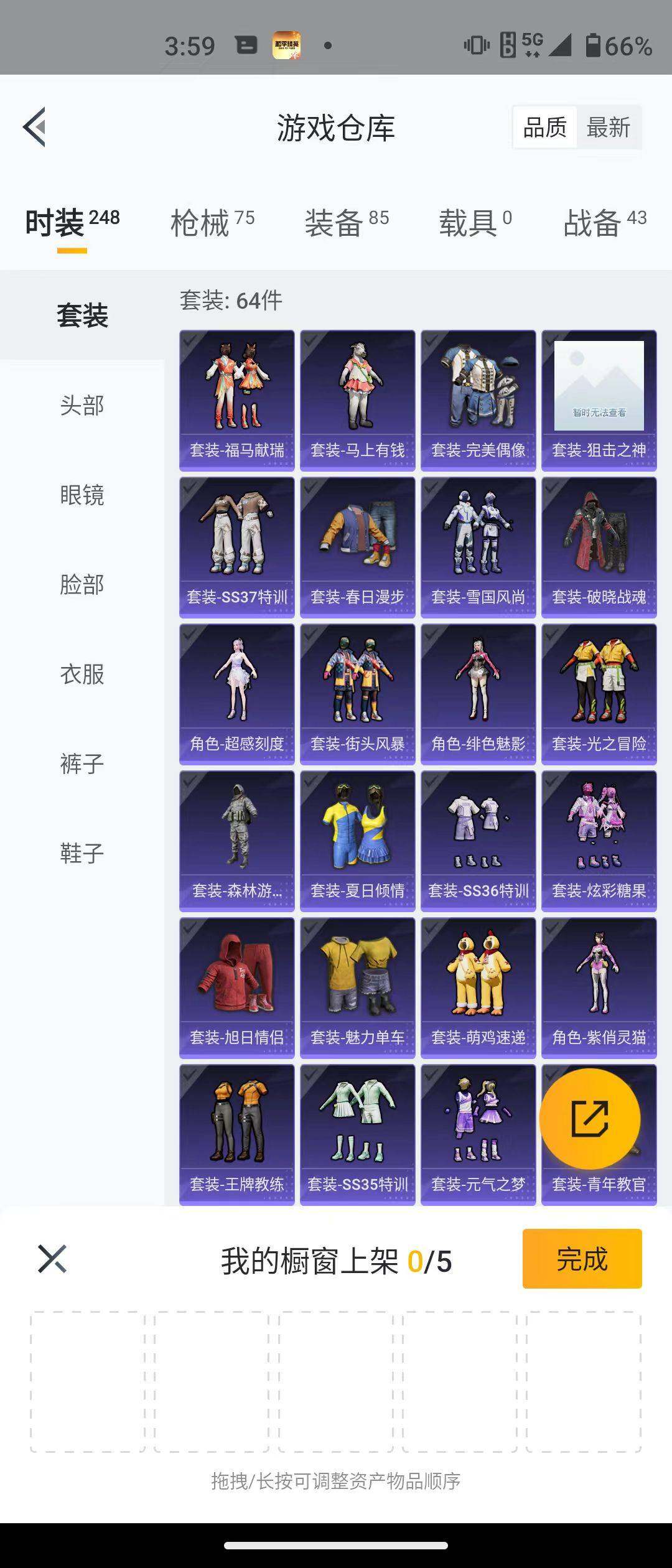This screenshot has width=672, height=1568.
Task: Select the 衣服 category
Action: (82, 674)
